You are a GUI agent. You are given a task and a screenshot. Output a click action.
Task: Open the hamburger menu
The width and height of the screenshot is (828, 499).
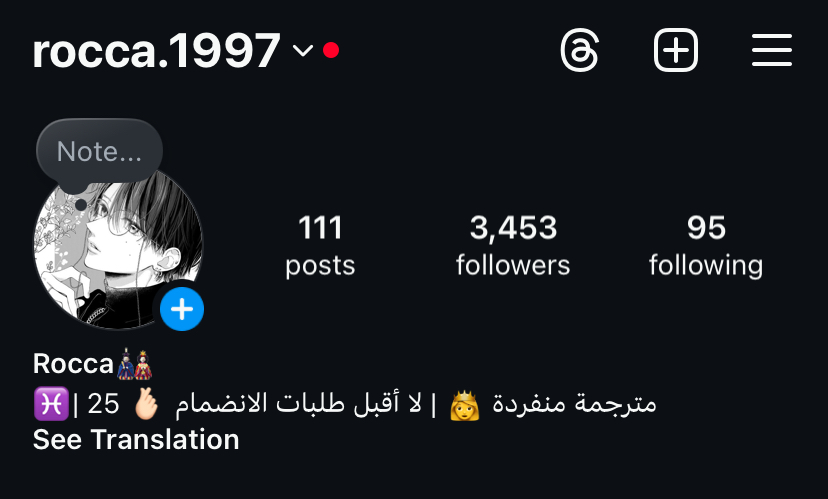click(x=771, y=50)
